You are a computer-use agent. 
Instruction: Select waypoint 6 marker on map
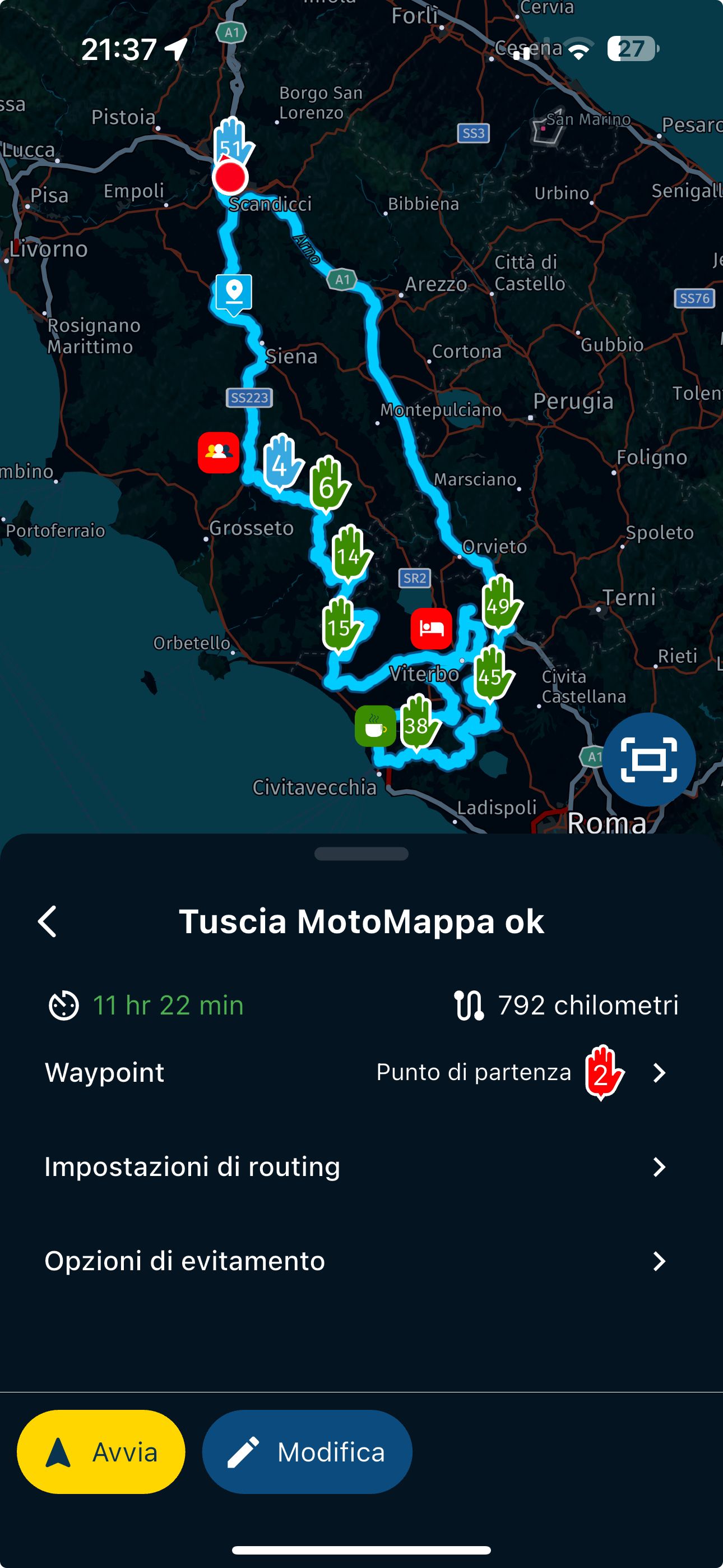tap(328, 485)
